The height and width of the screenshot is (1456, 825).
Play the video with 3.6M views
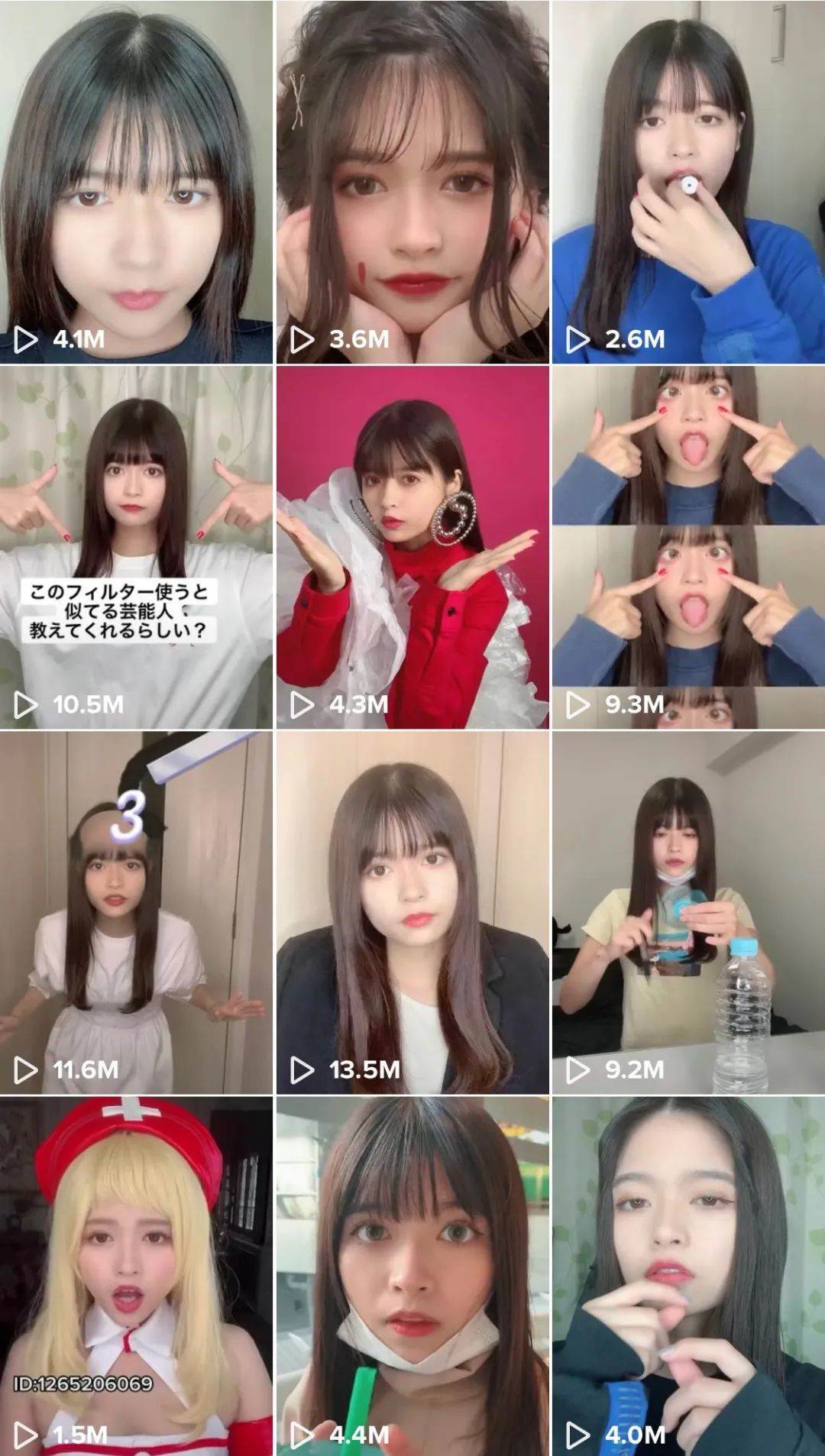pyautogui.click(x=412, y=182)
